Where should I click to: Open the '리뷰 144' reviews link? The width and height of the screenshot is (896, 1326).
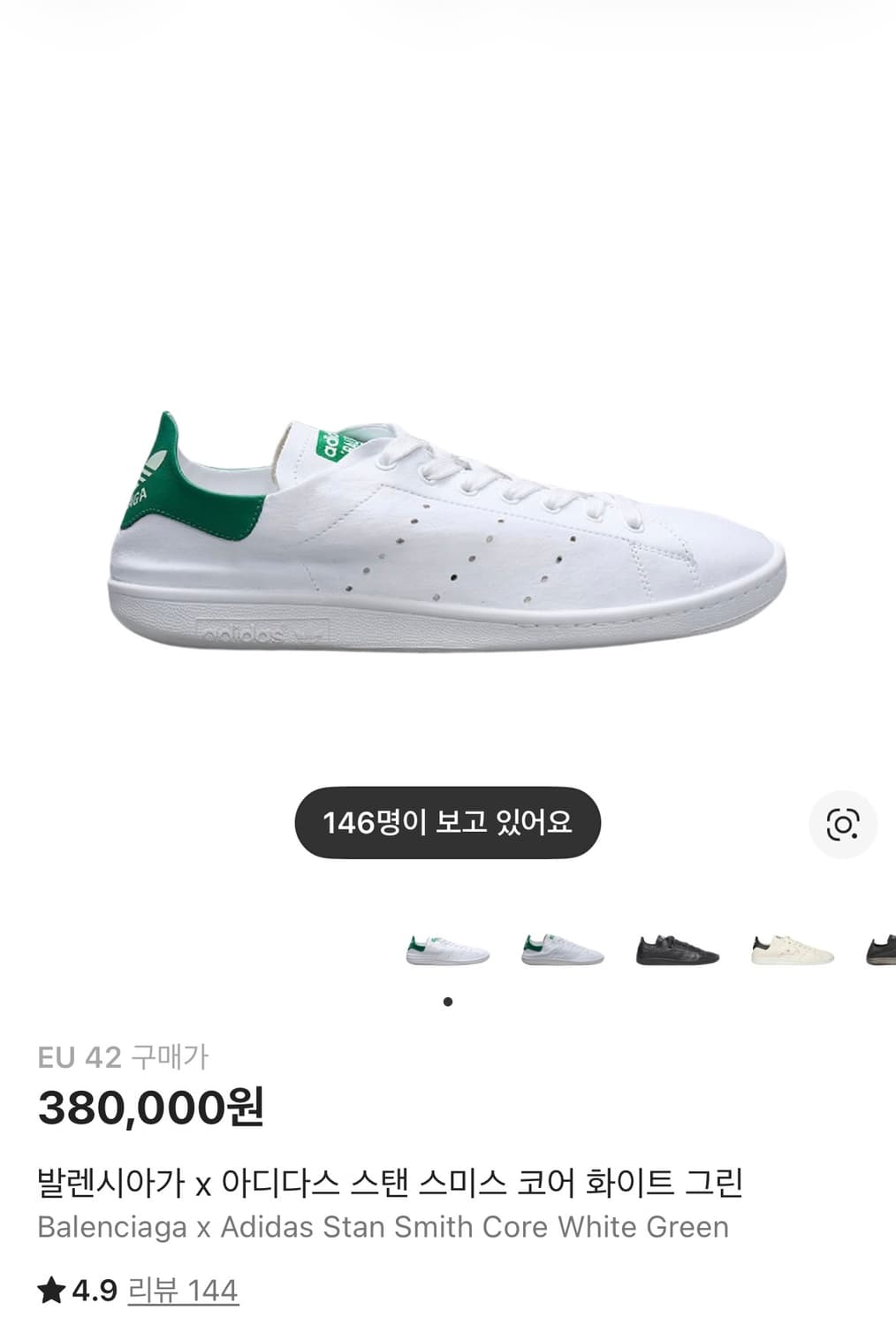pyautogui.click(x=181, y=1290)
